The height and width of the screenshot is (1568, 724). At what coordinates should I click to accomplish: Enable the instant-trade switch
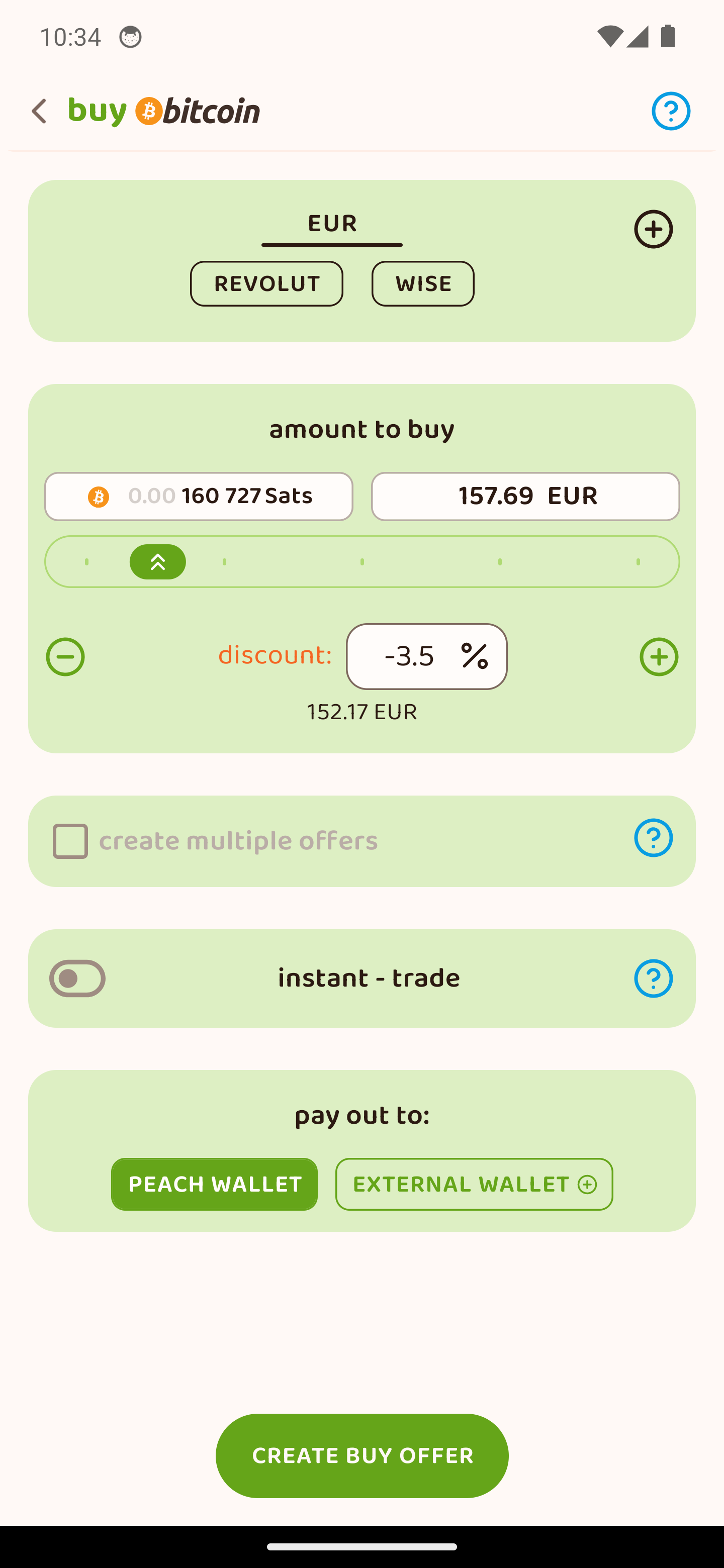tap(77, 979)
